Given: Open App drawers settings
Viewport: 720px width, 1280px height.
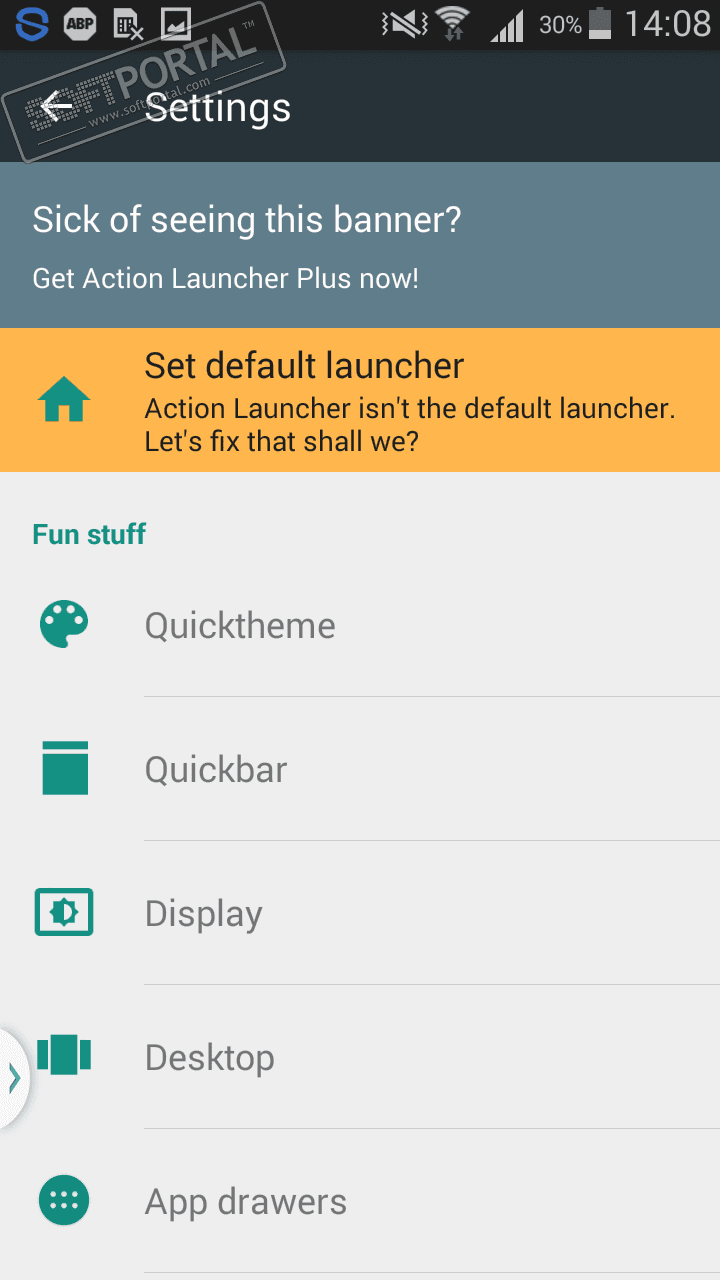Looking at the screenshot, I should 360,1202.
